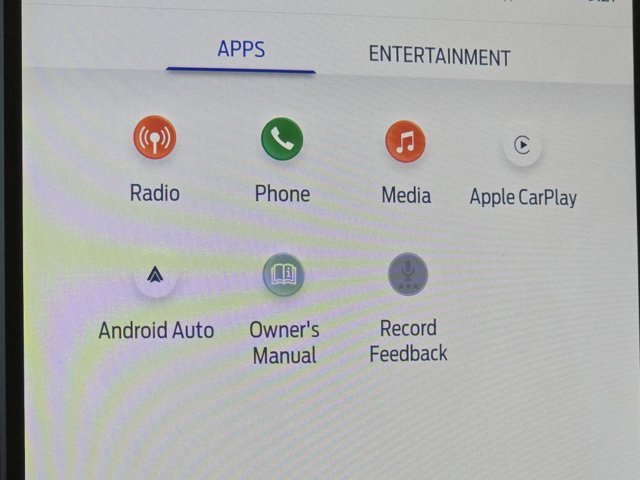Image resolution: width=640 pixels, height=480 pixels.
Task: Switch to the Entertainment tab
Action: click(x=439, y=56)
